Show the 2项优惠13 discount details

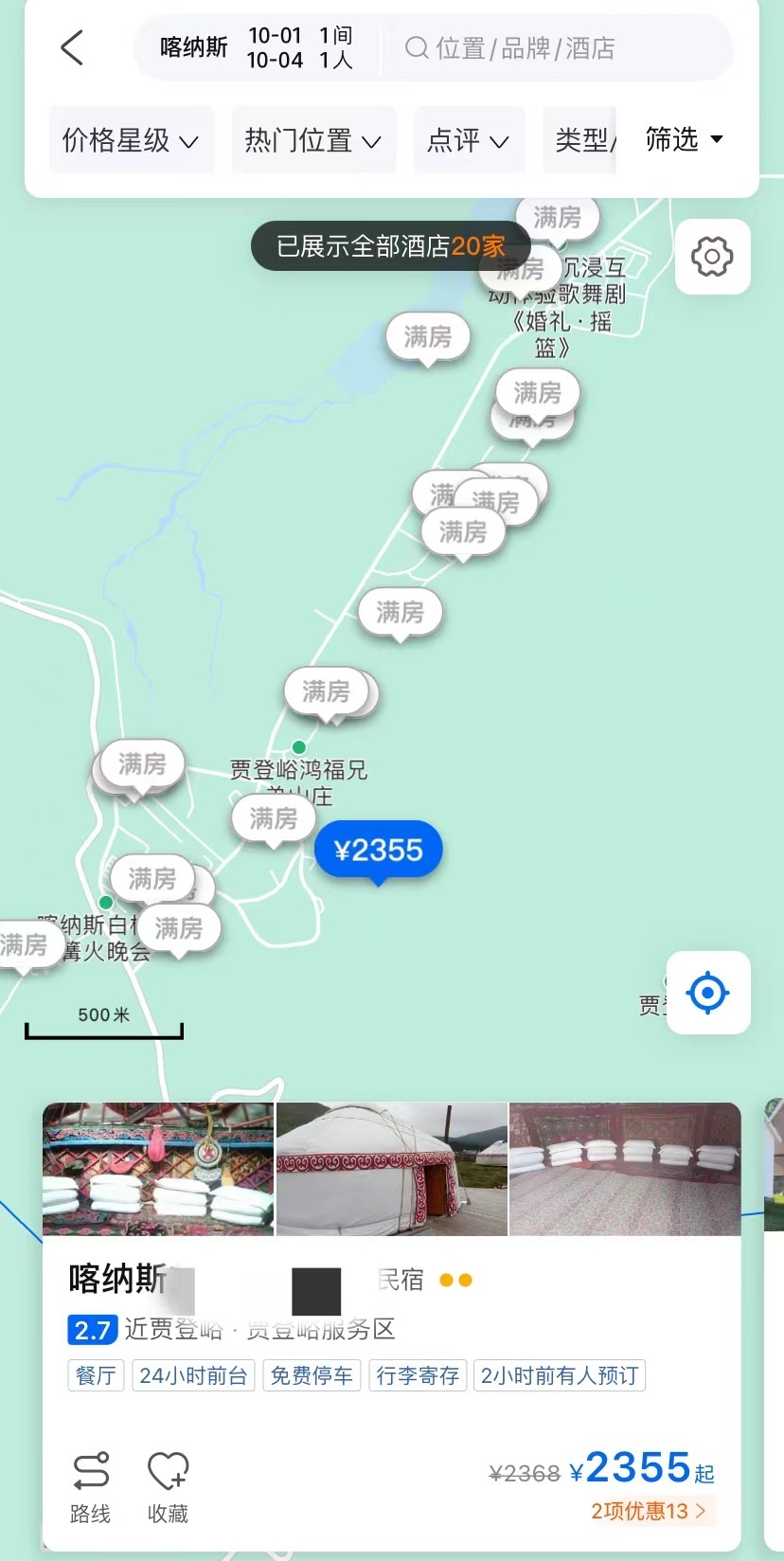coord(649,1511)
